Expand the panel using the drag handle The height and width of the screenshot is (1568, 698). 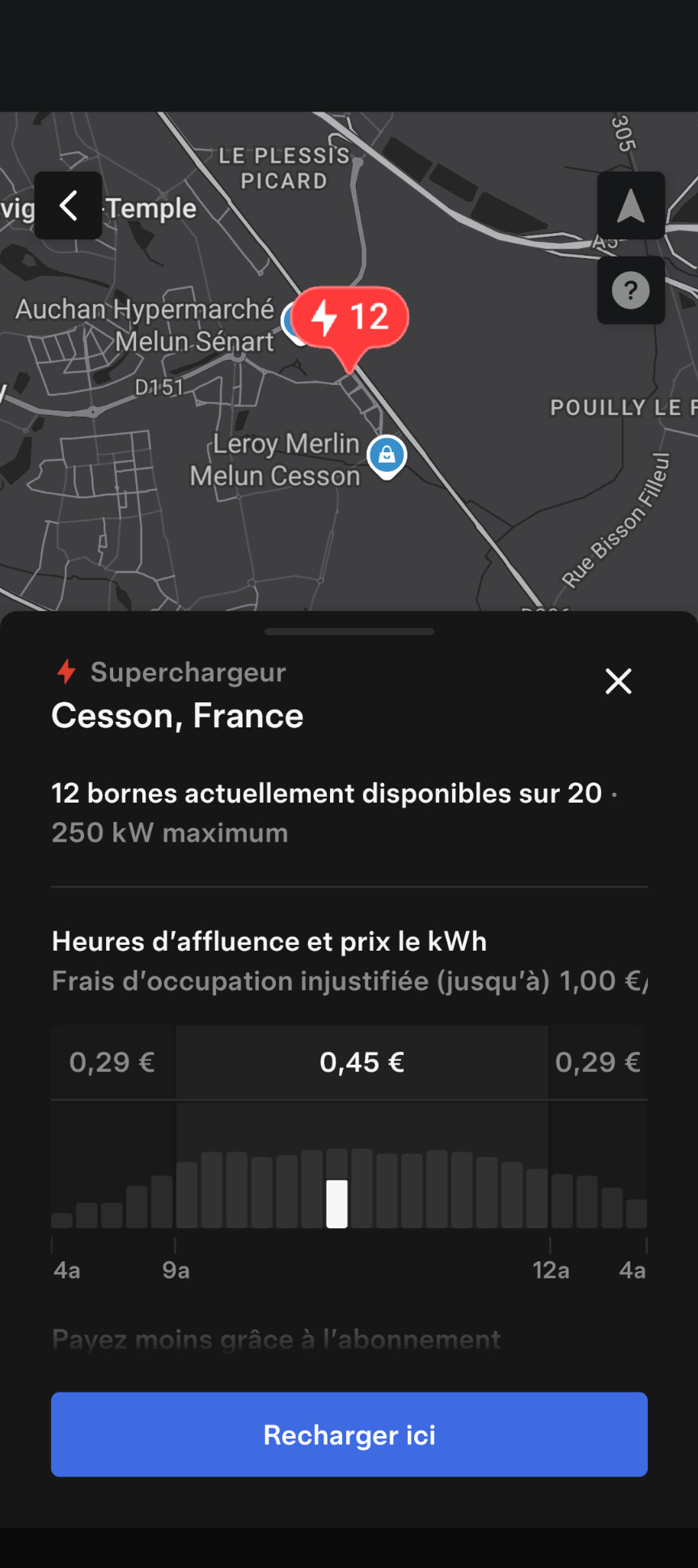(x=349, y=631)
